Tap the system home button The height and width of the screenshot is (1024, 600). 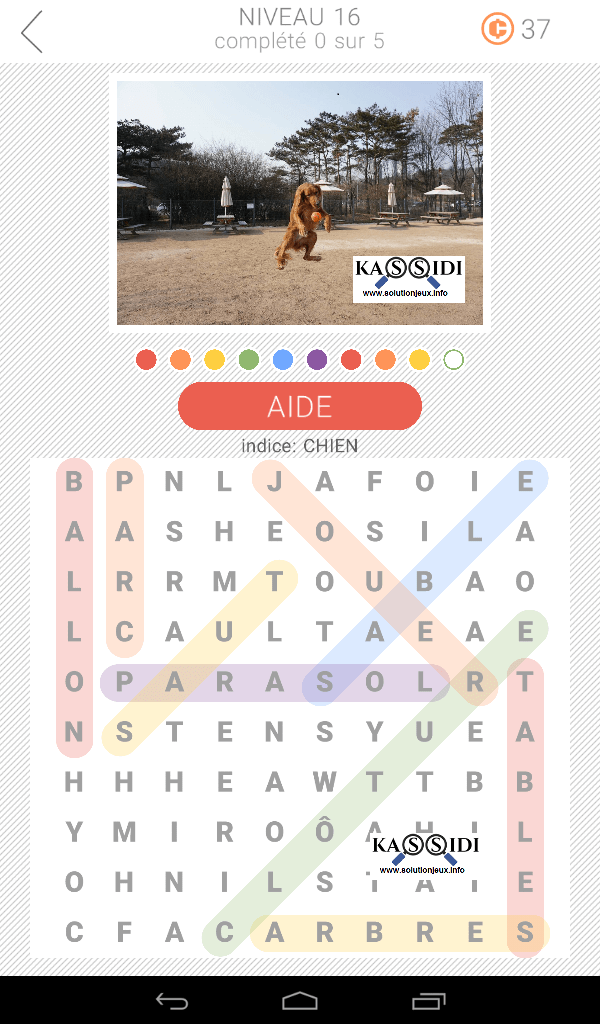(300, 1000)
